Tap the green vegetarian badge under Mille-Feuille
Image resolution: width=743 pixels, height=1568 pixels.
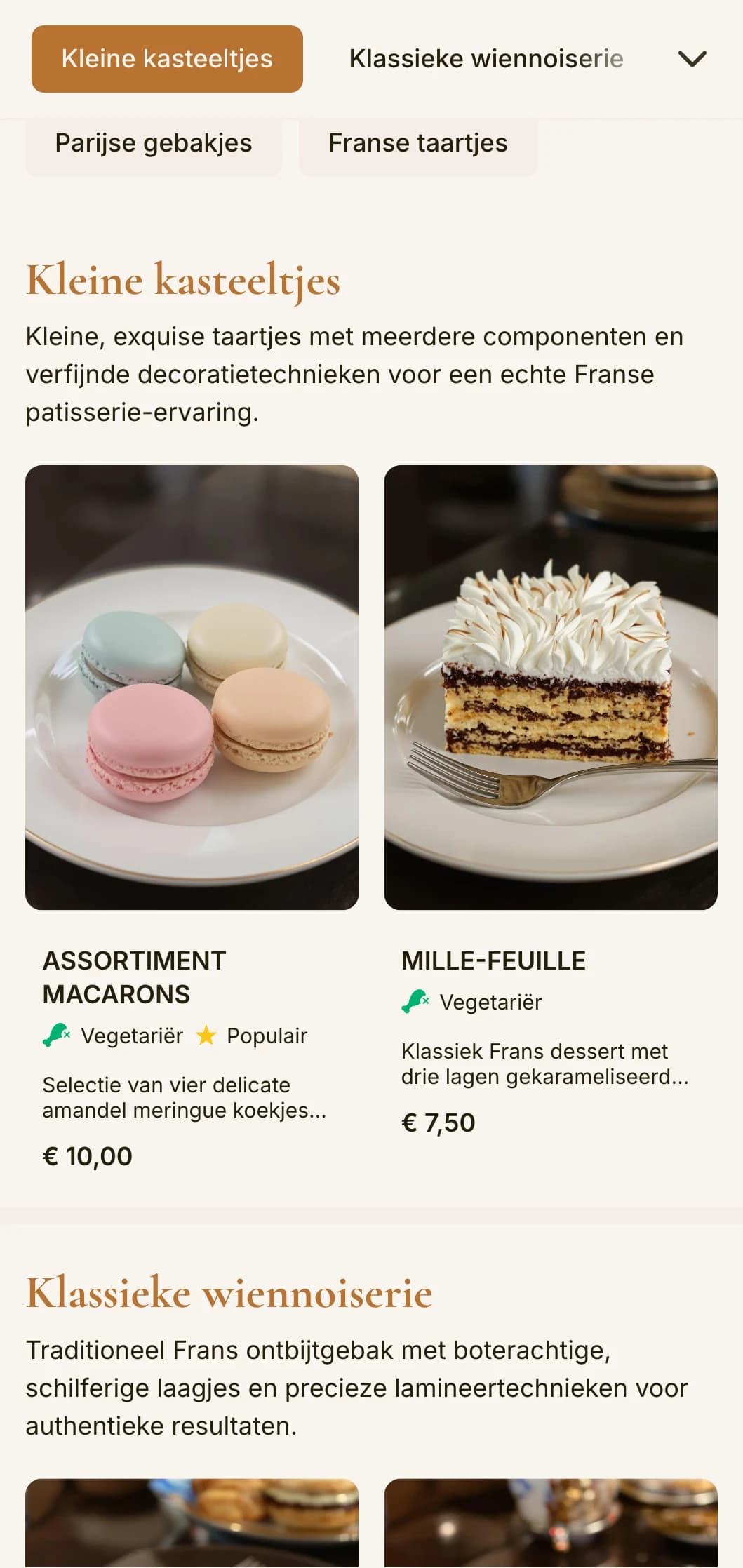tap(414, 1002)
